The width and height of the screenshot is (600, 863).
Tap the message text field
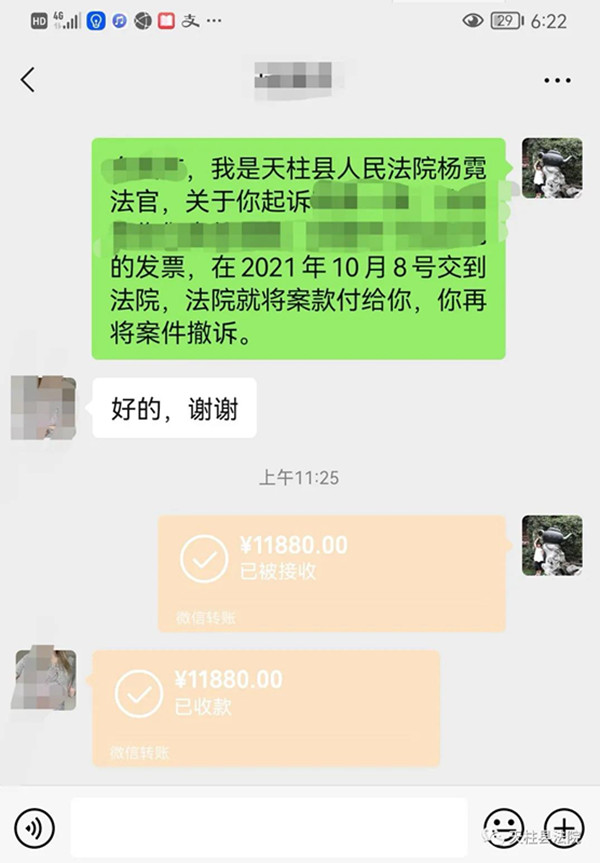point(268,827)
